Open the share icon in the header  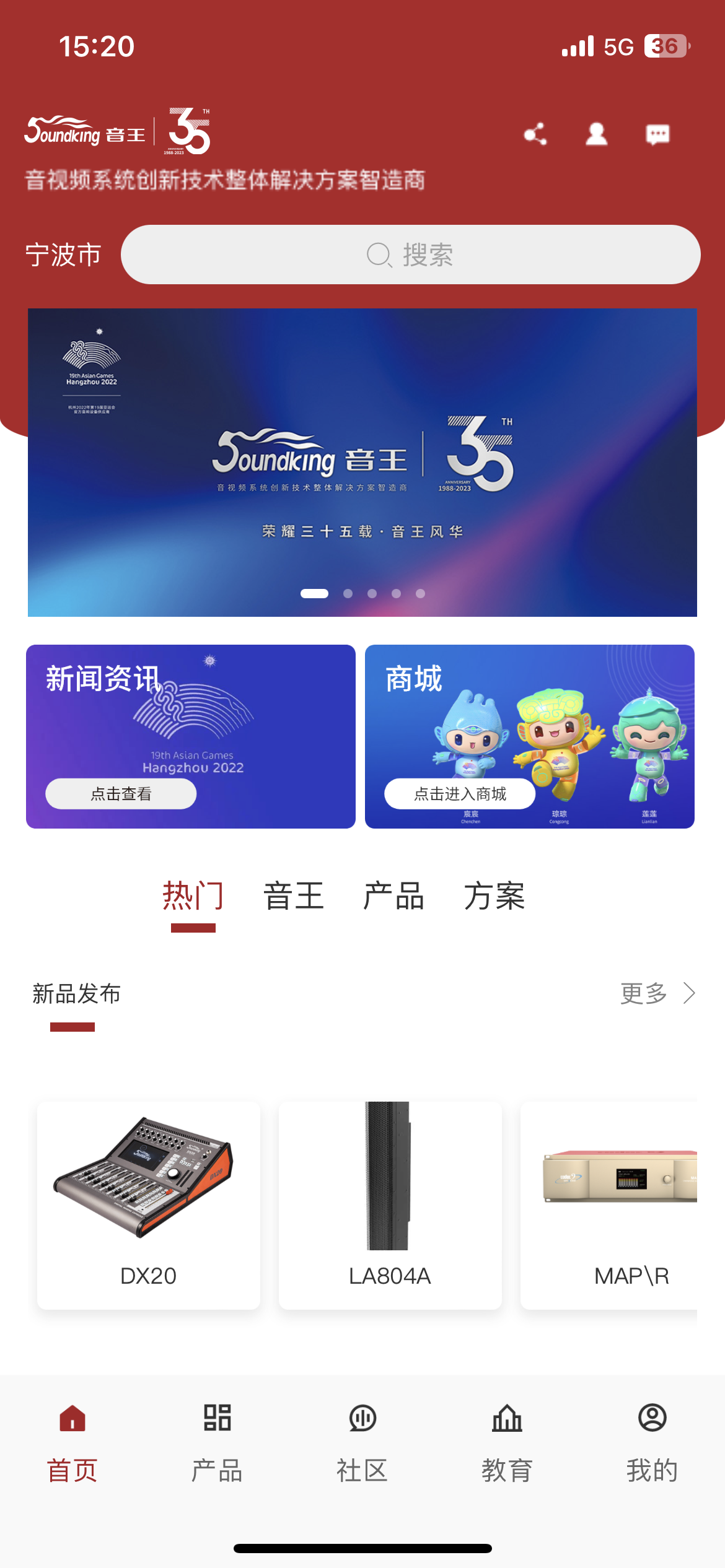coord(534,134)
